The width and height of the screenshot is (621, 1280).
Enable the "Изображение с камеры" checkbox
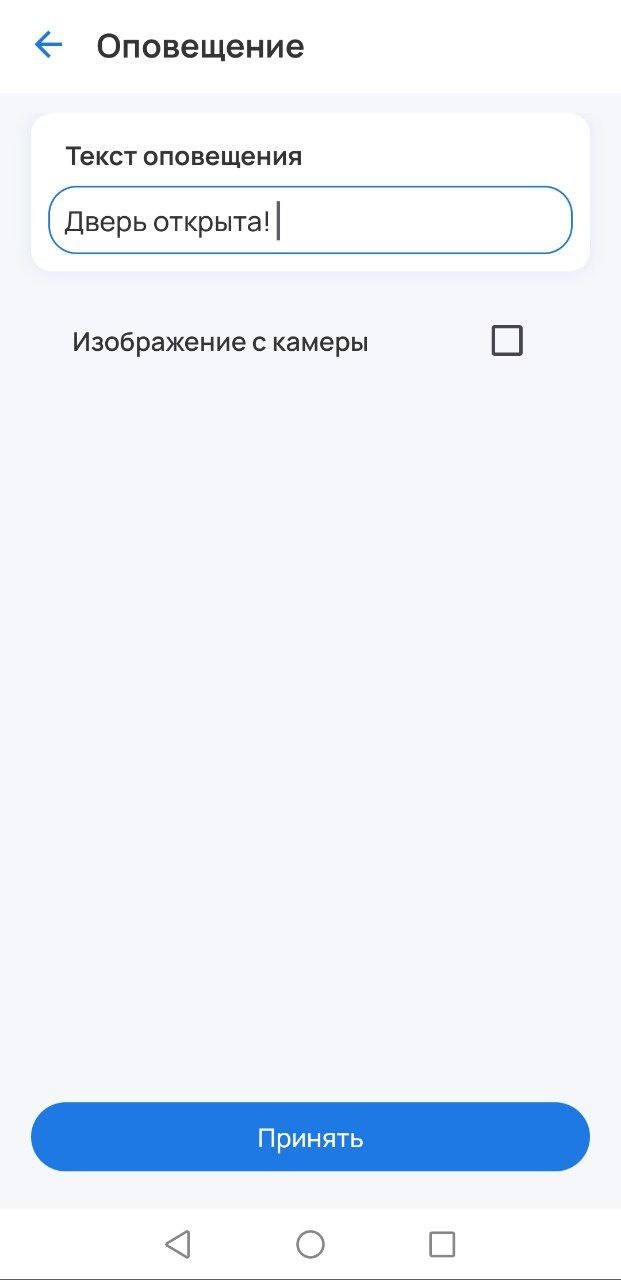(x=507, y=341)
